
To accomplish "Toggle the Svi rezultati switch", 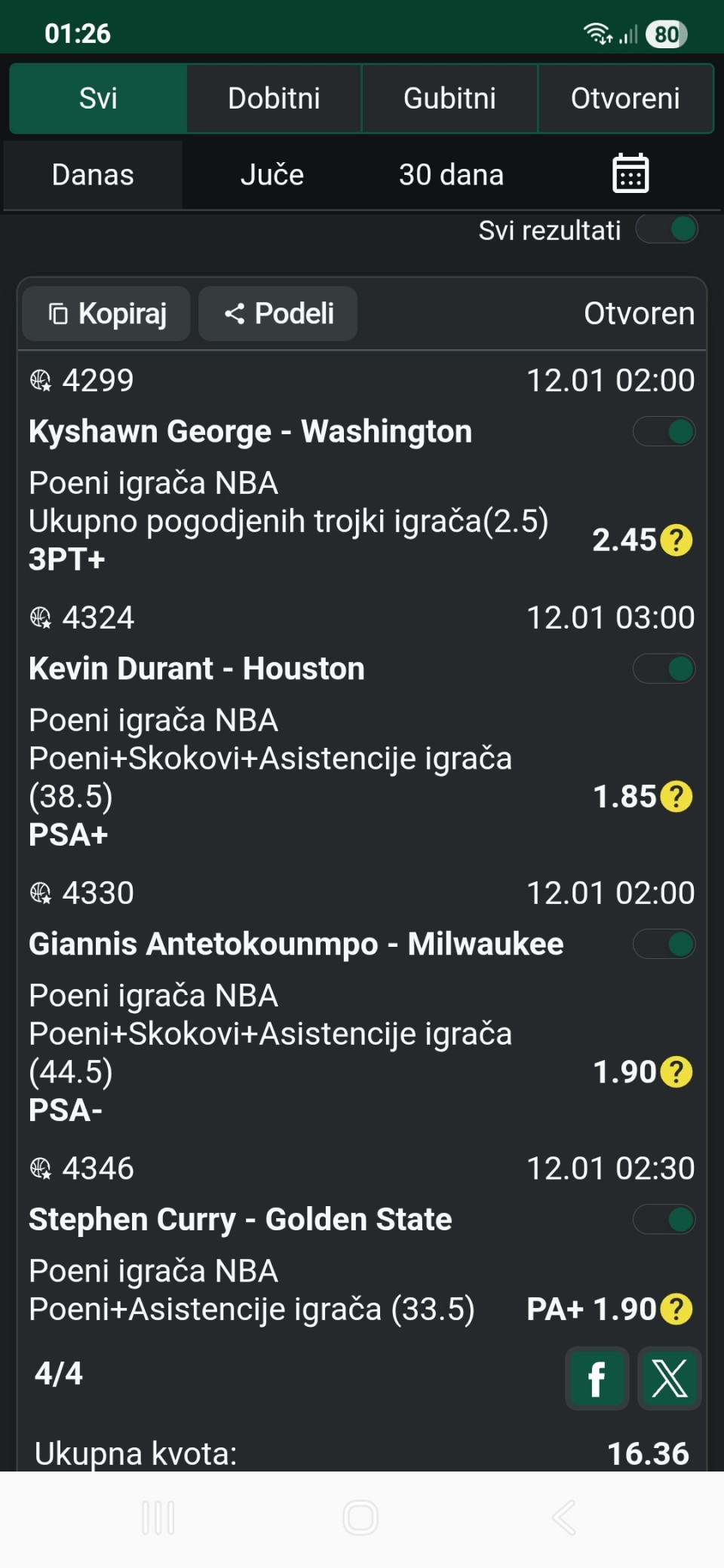I will tap(667, 229).
